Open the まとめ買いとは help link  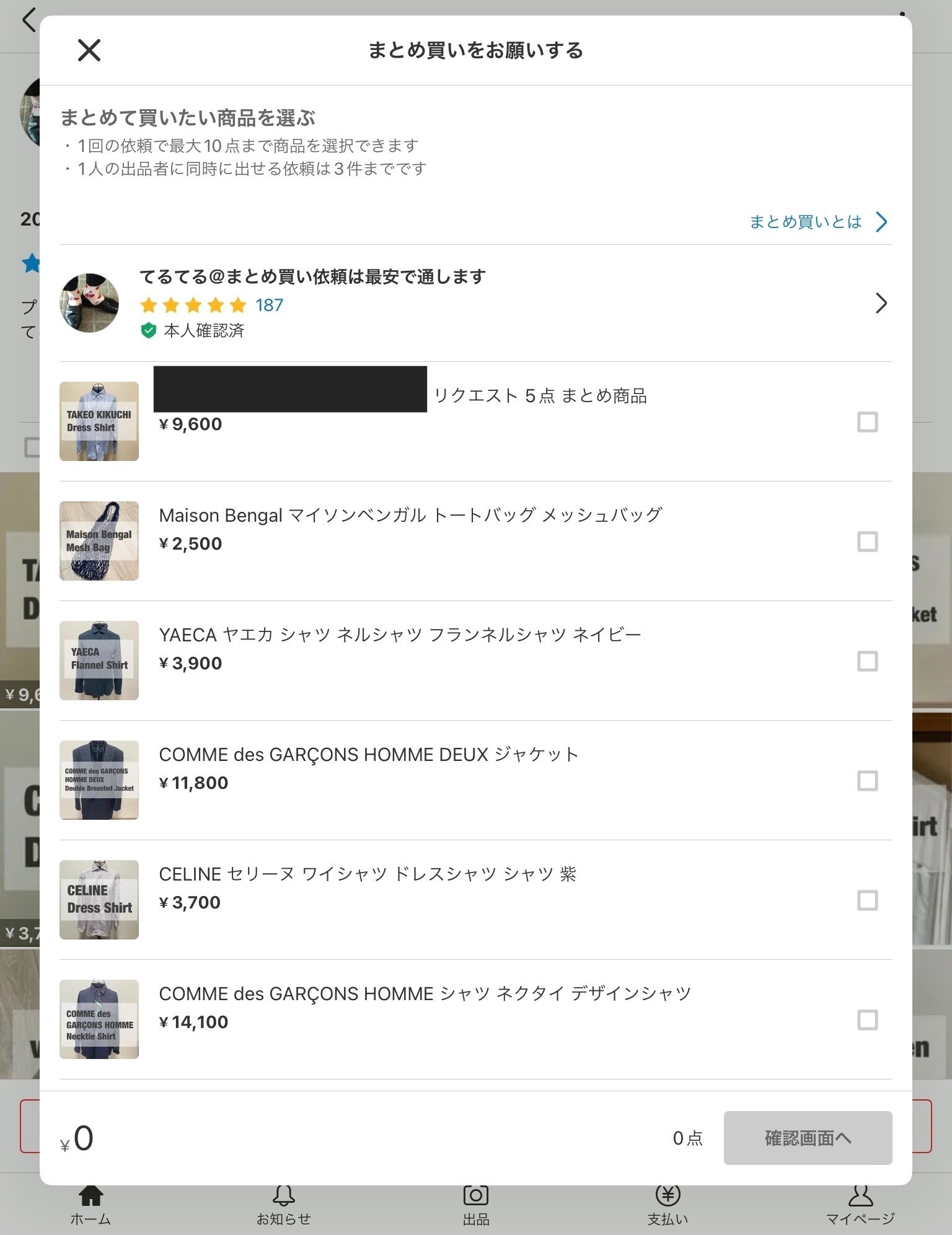point(805,222)
